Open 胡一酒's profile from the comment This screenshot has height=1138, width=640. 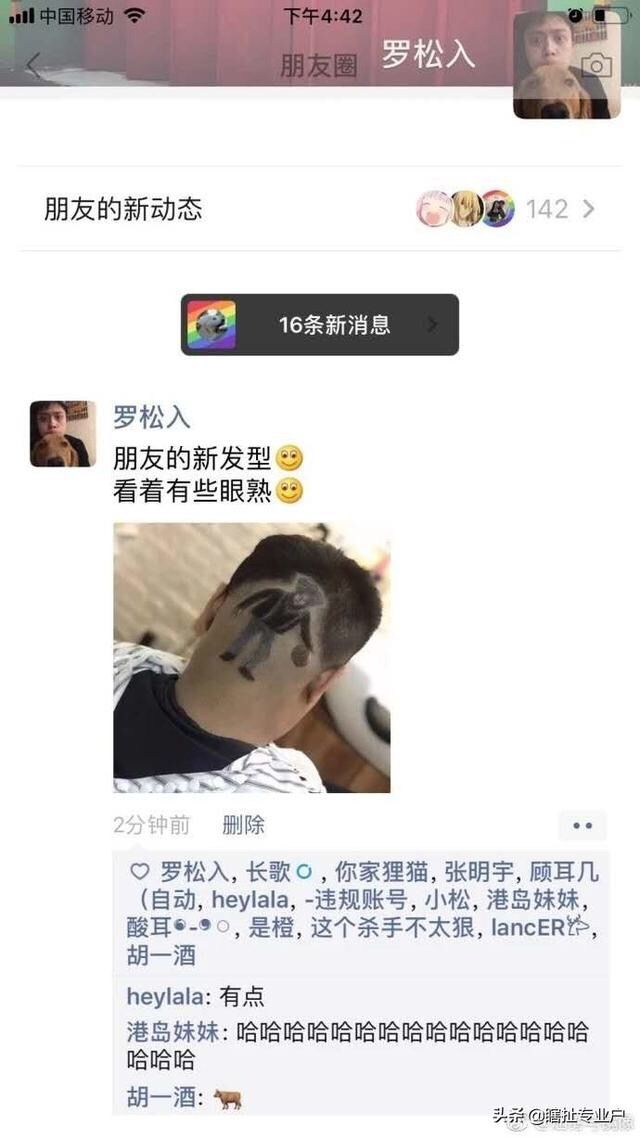(160, 1097)
